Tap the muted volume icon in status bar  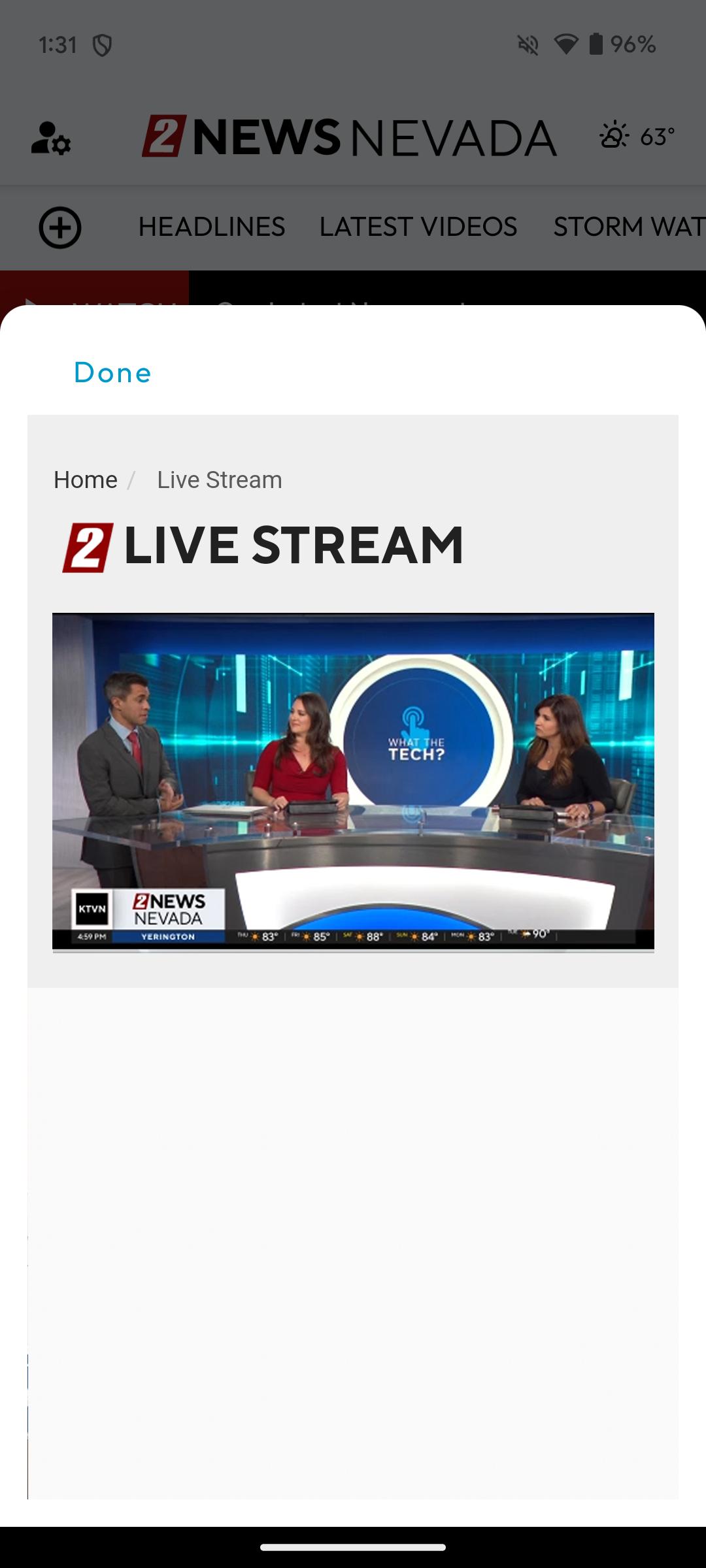point(527,44)
